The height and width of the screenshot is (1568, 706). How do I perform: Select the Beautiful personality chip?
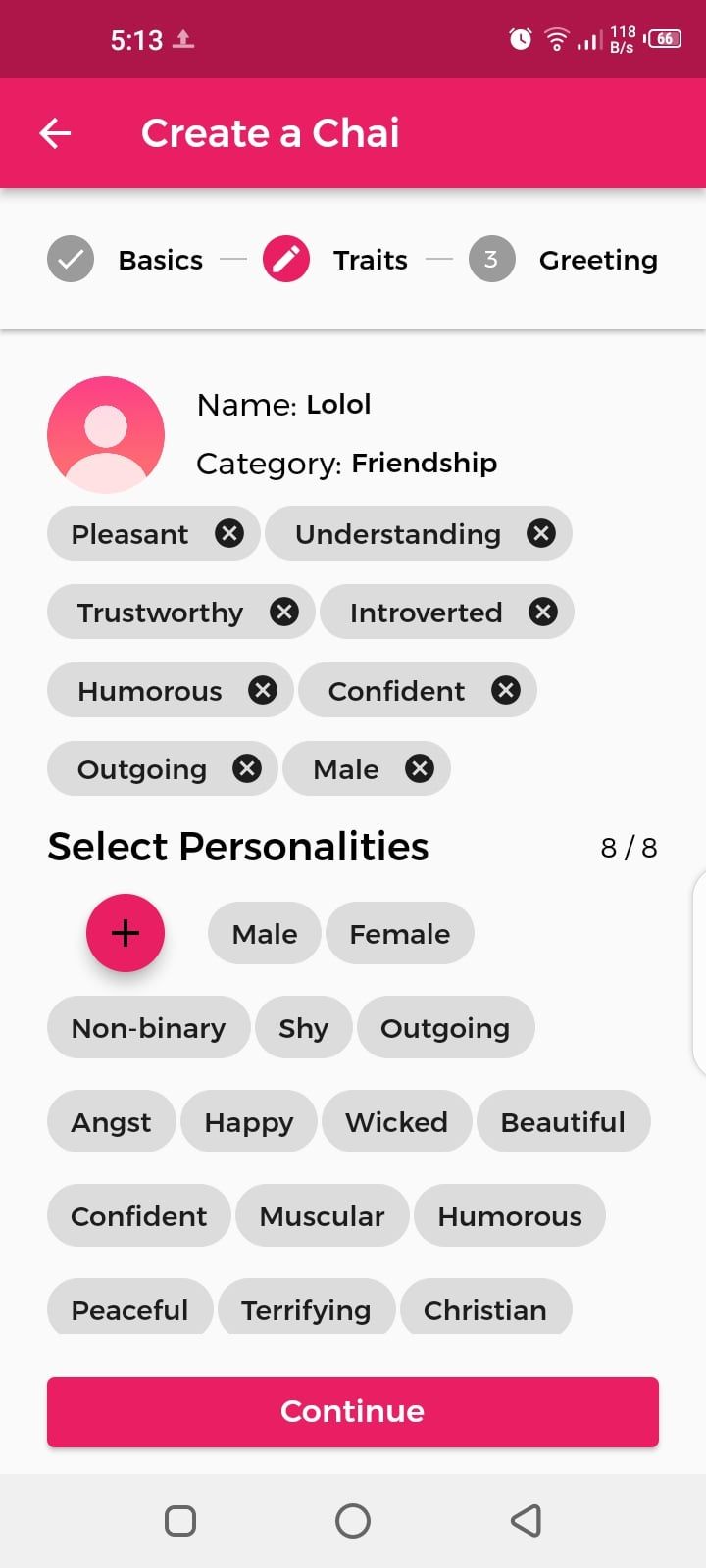[563, 1121]
